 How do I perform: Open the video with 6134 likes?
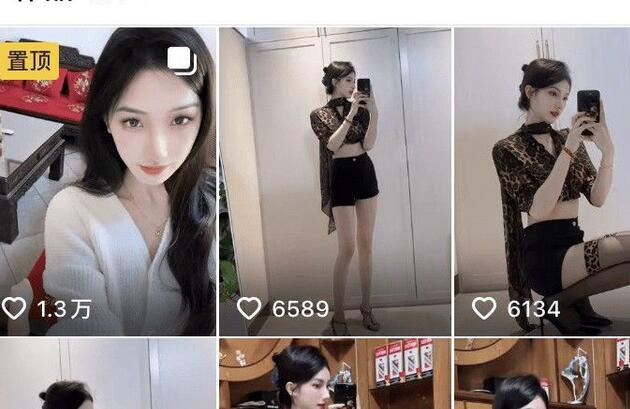click(542, 180)
